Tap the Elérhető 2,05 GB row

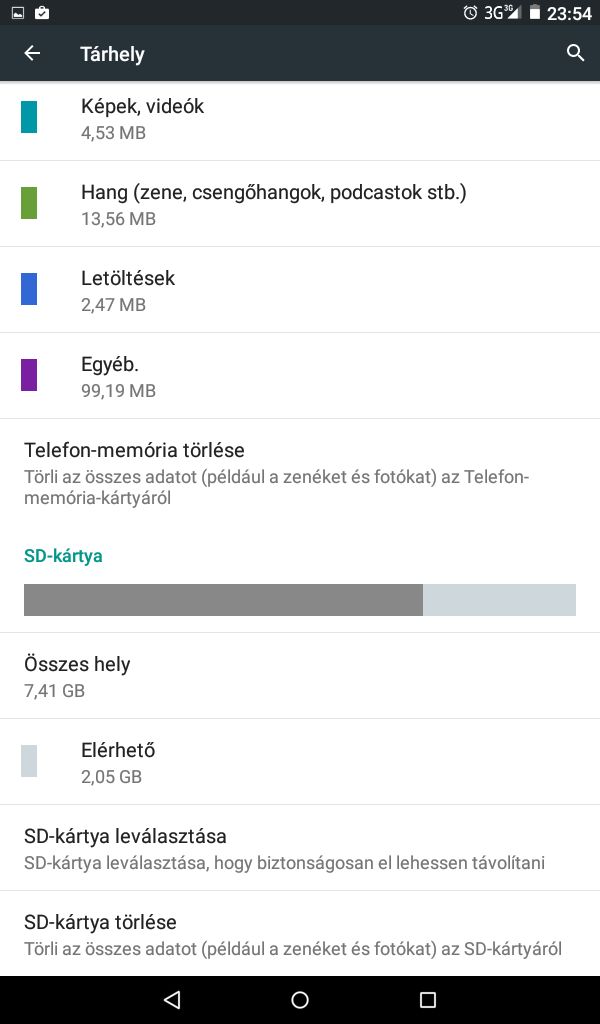coord(300,762)
